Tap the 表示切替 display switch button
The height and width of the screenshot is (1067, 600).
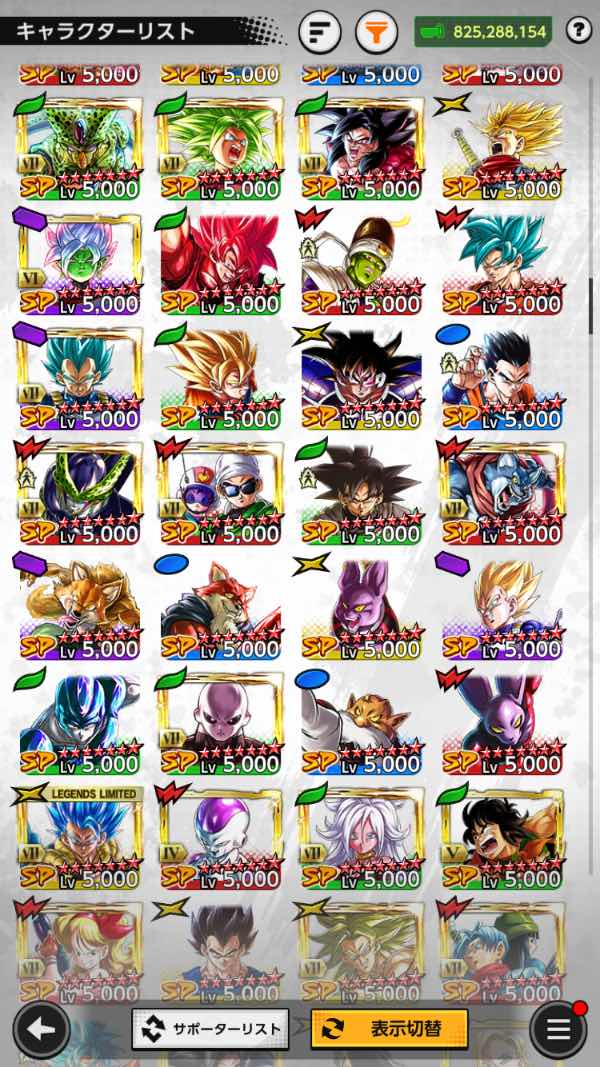pos(389,1029)
